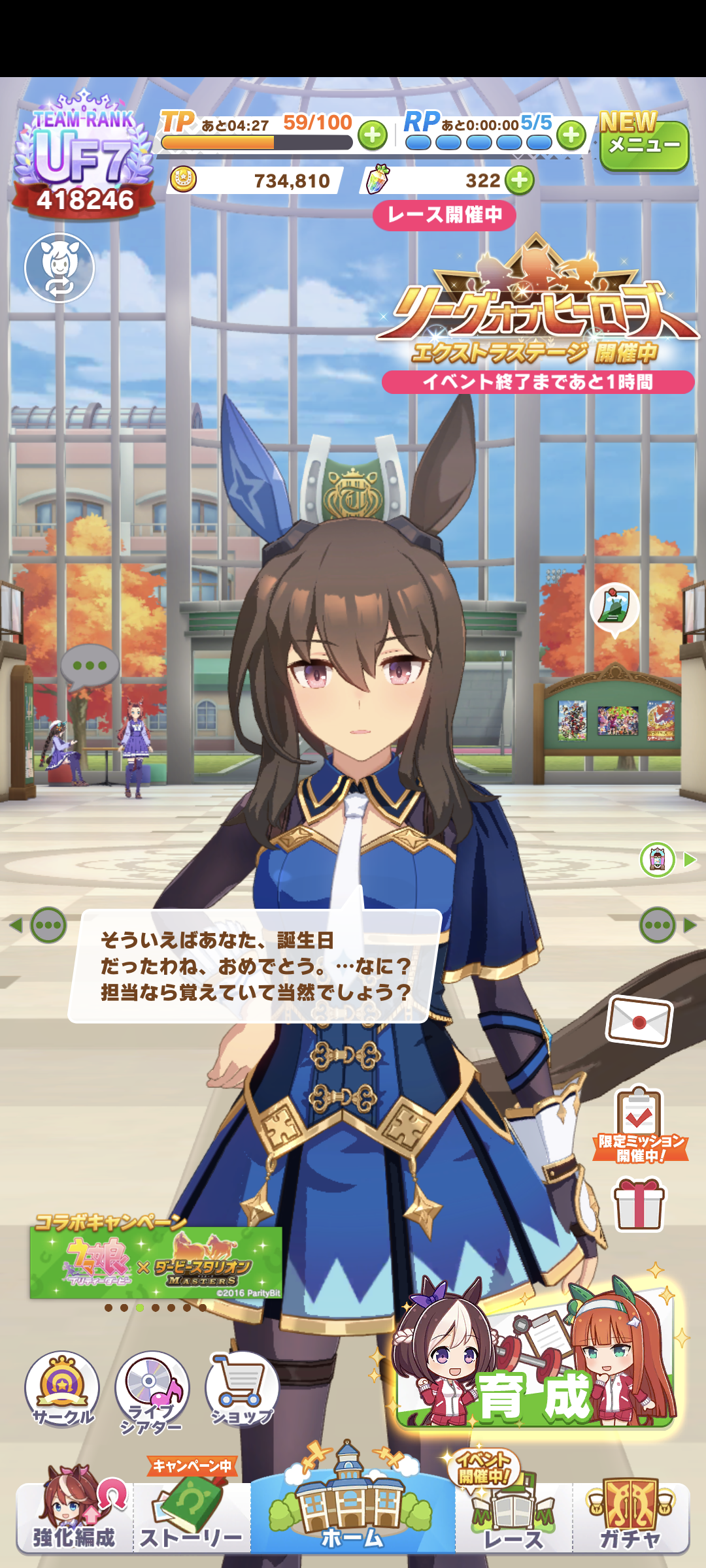
Task: Tap the plus button to restore RP
Action: [x=571, y=135]
